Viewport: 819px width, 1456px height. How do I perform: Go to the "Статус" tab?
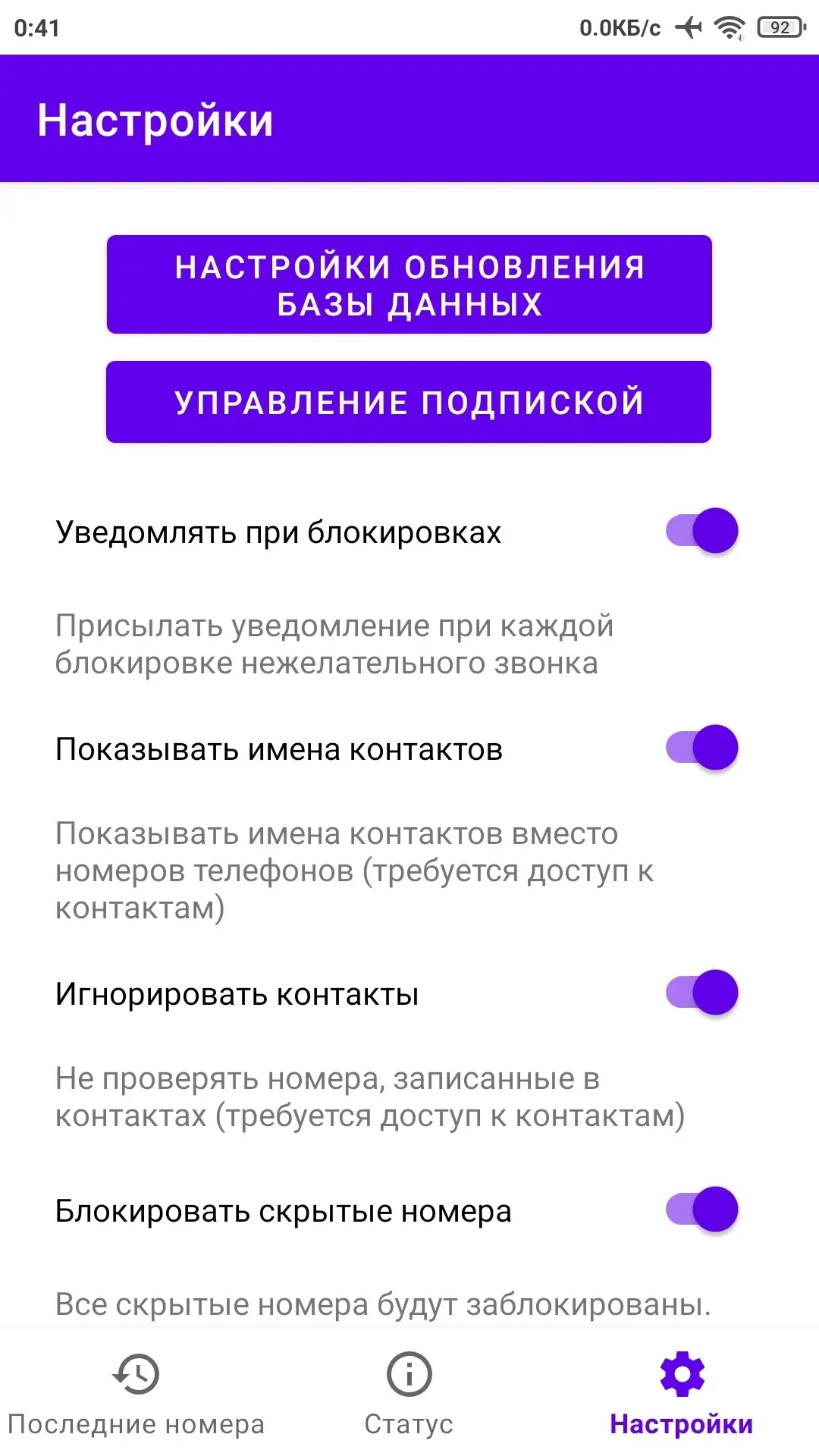(x=409, y=1394)
